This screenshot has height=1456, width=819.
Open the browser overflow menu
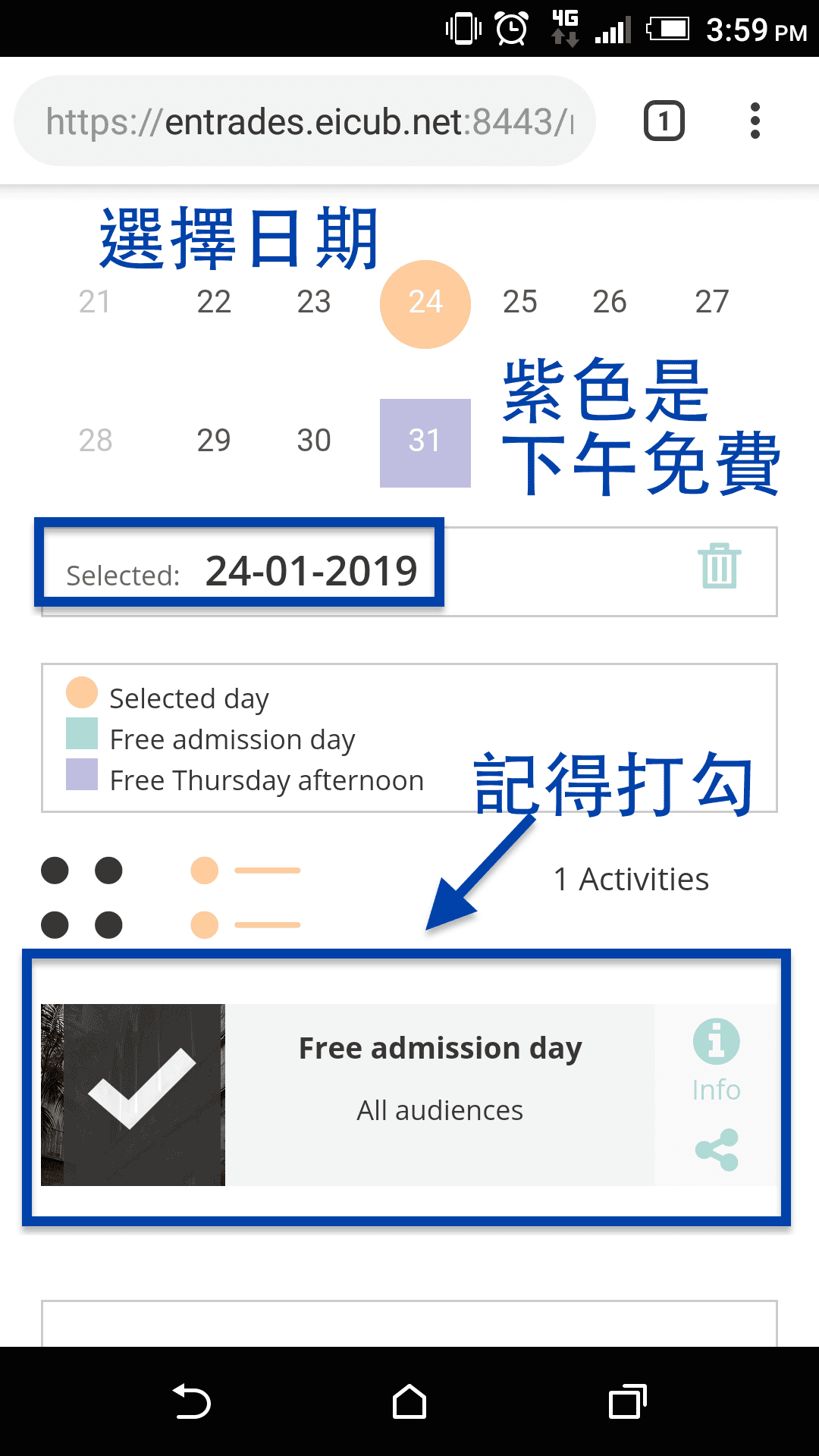tap(755, 121)
